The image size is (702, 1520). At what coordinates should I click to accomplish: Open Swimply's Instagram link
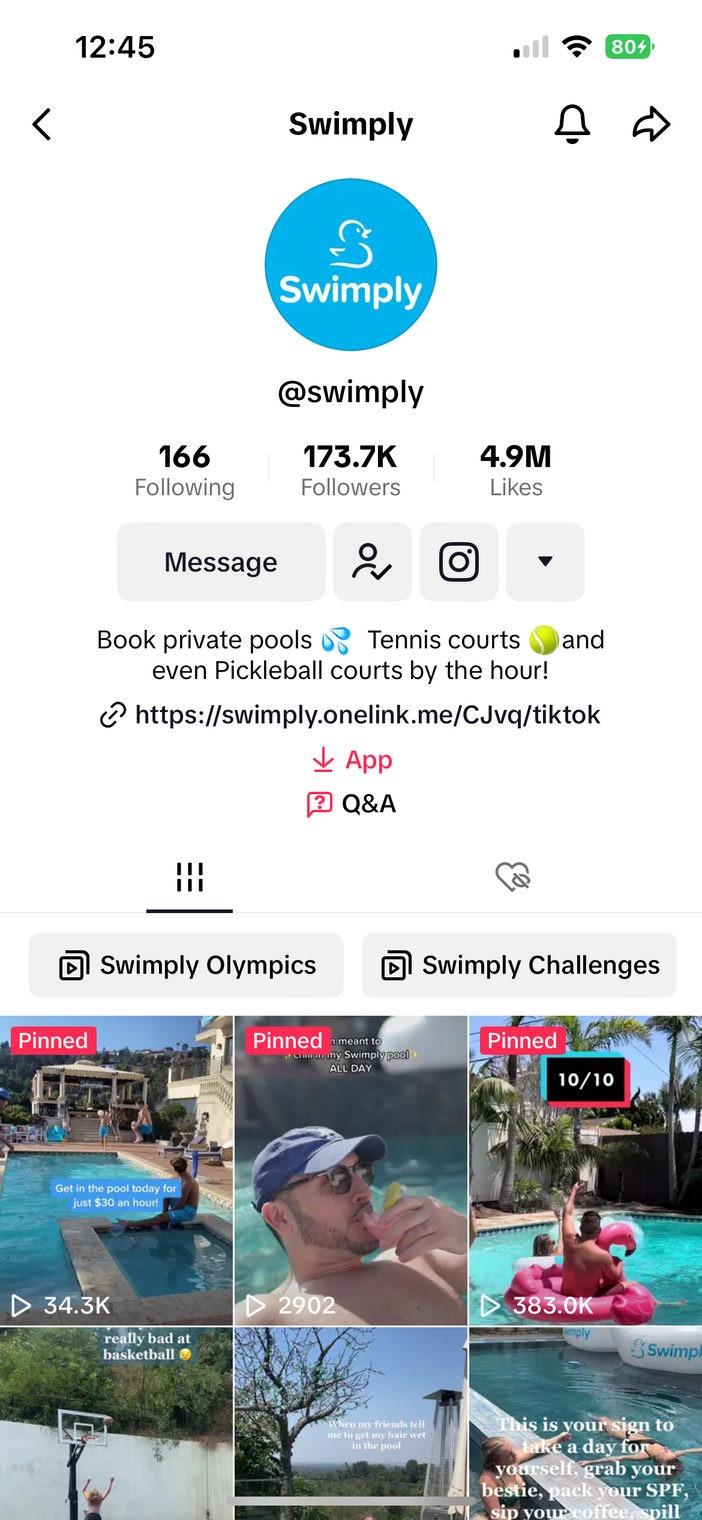[x=459, y=562]
